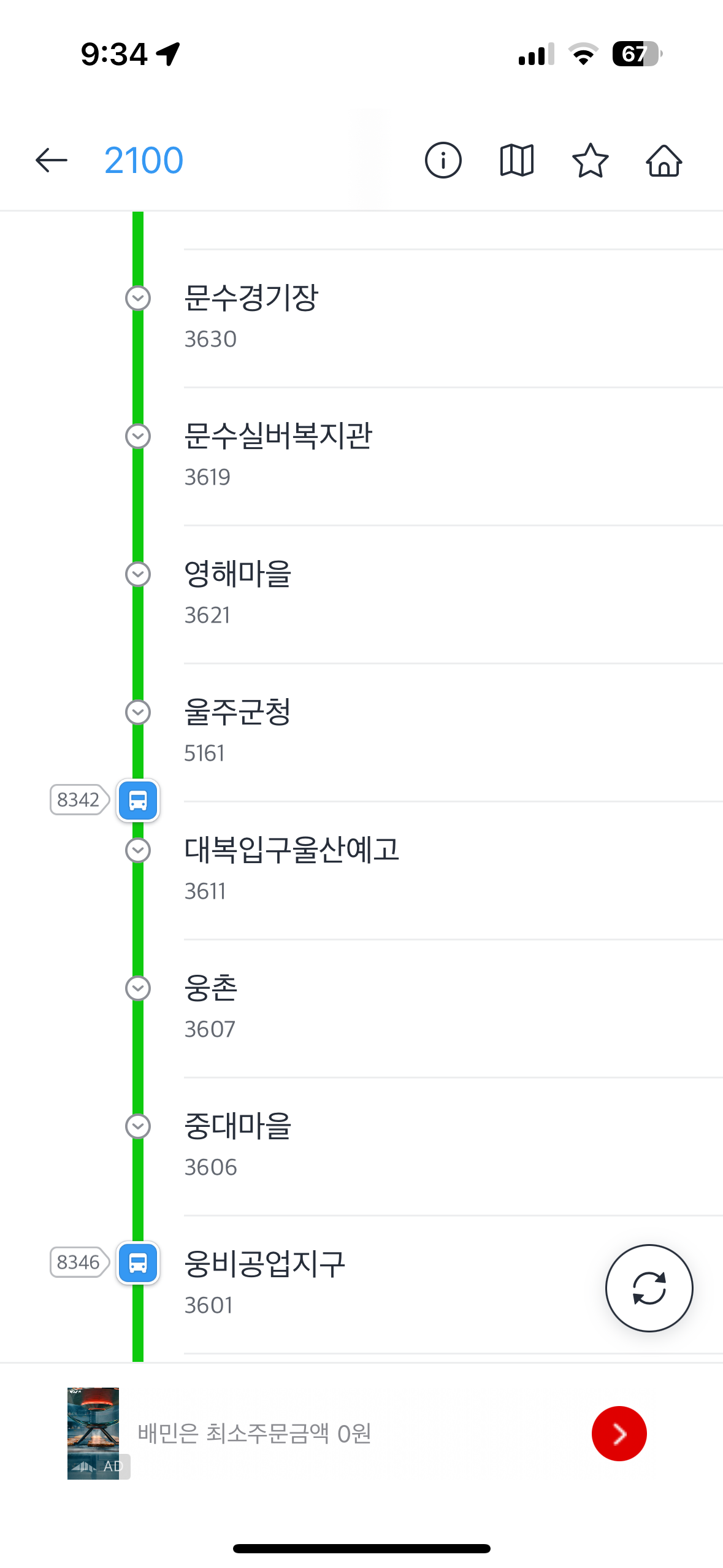The height and width of the screenshot is (1568, 723).
Task: Open the 배민 ad red arrow button
Action: [619, 1433]
